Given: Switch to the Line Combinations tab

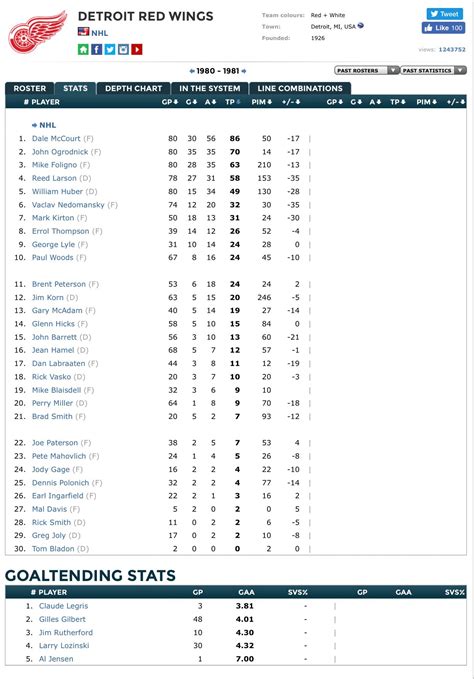Looking at the screenshot, I should (x=300, y=88).
